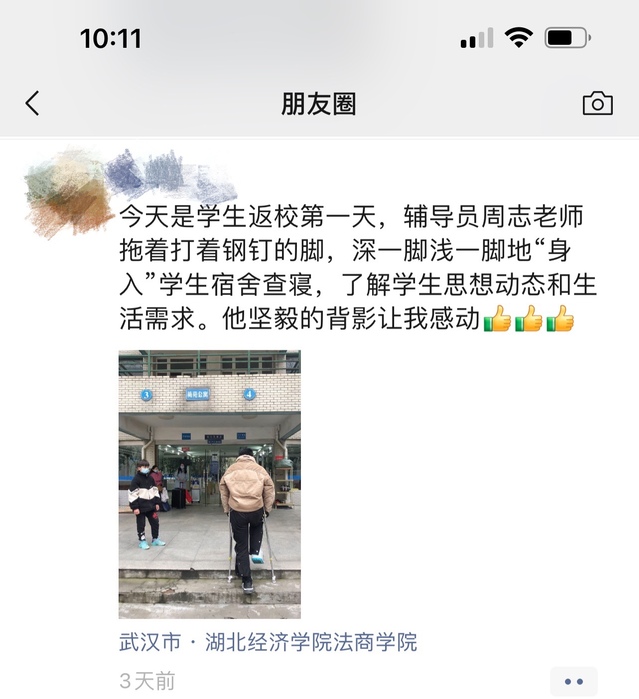Screen dimensions: 639x699
Task: Open location 武汉市 · 湖北经济学院法商学院
Action: click(x=267, y=642)
